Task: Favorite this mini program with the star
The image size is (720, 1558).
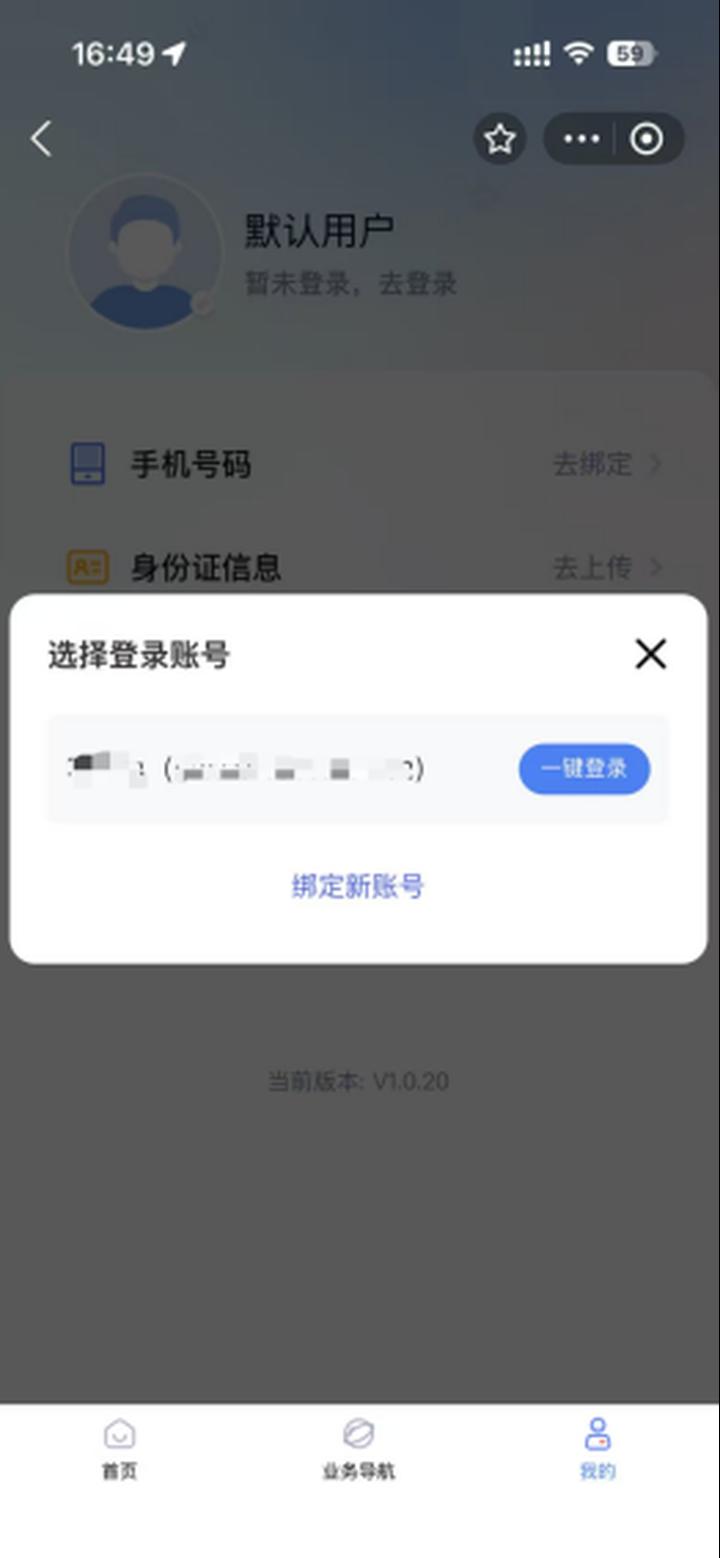Action: pos(500,139)
